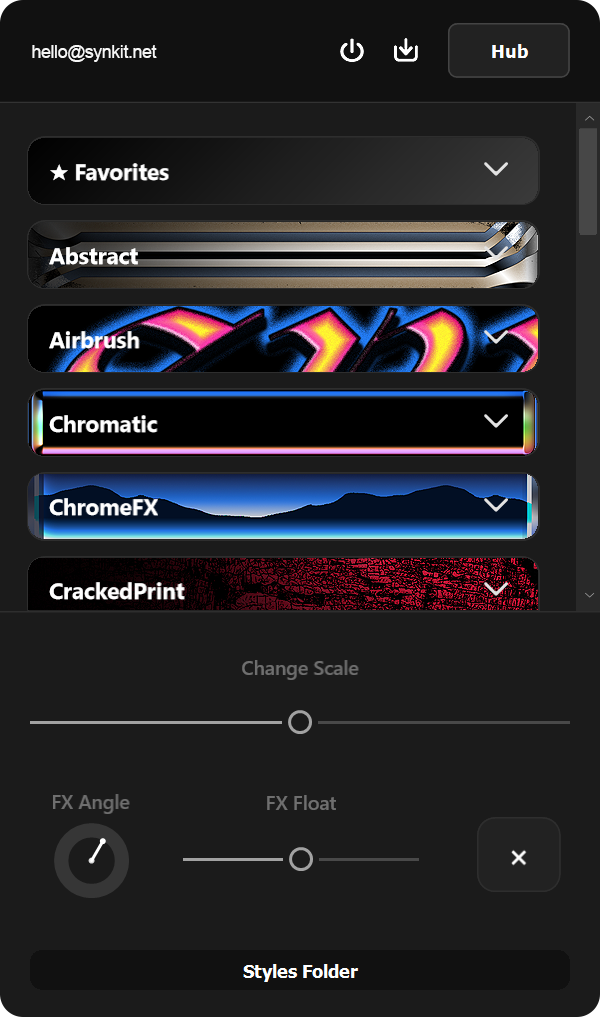Tap the FX Float slider handle
This screenshot has width=600, height=1017.
[301, 859]
